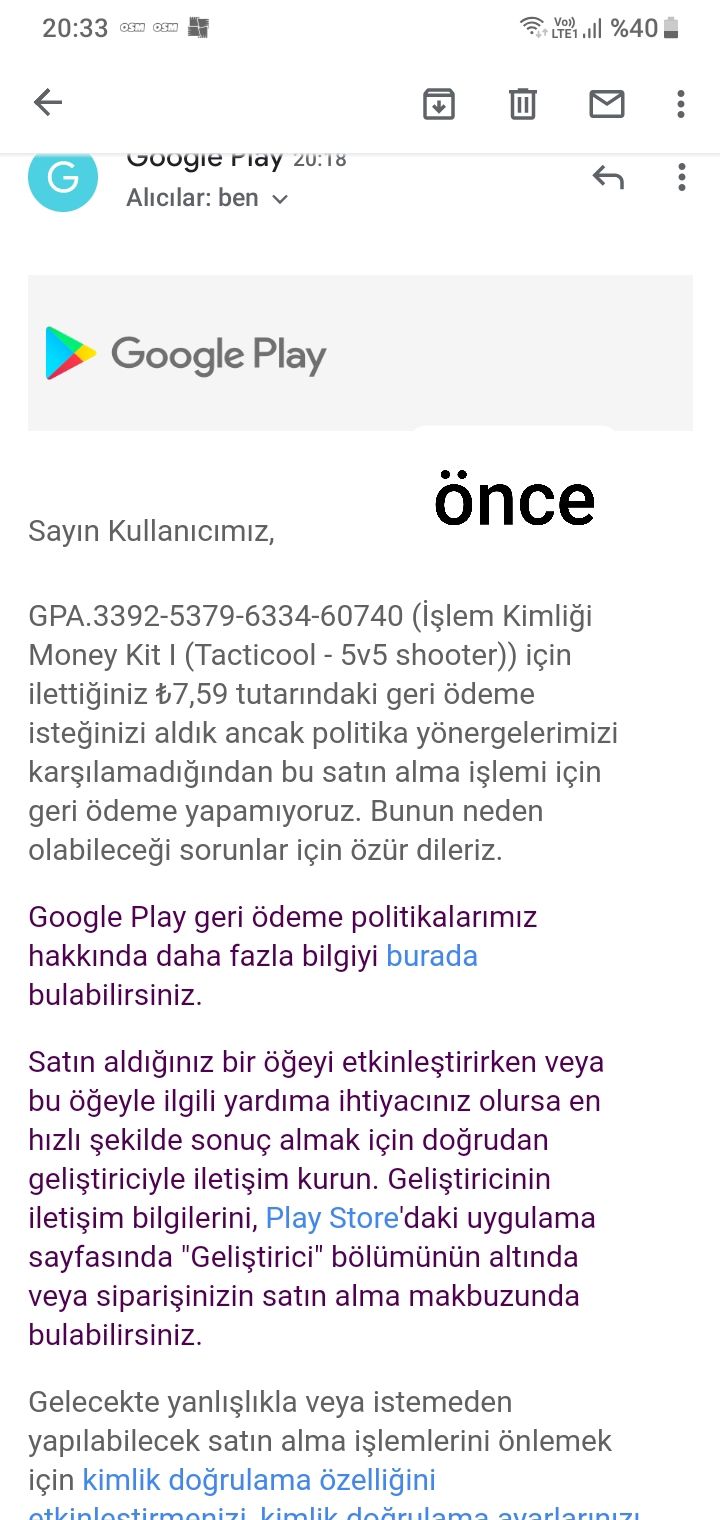Go back to the inbox
The height and width of the screenshot is (1520, 720).
pyautogui.click(x=48, y=102)
